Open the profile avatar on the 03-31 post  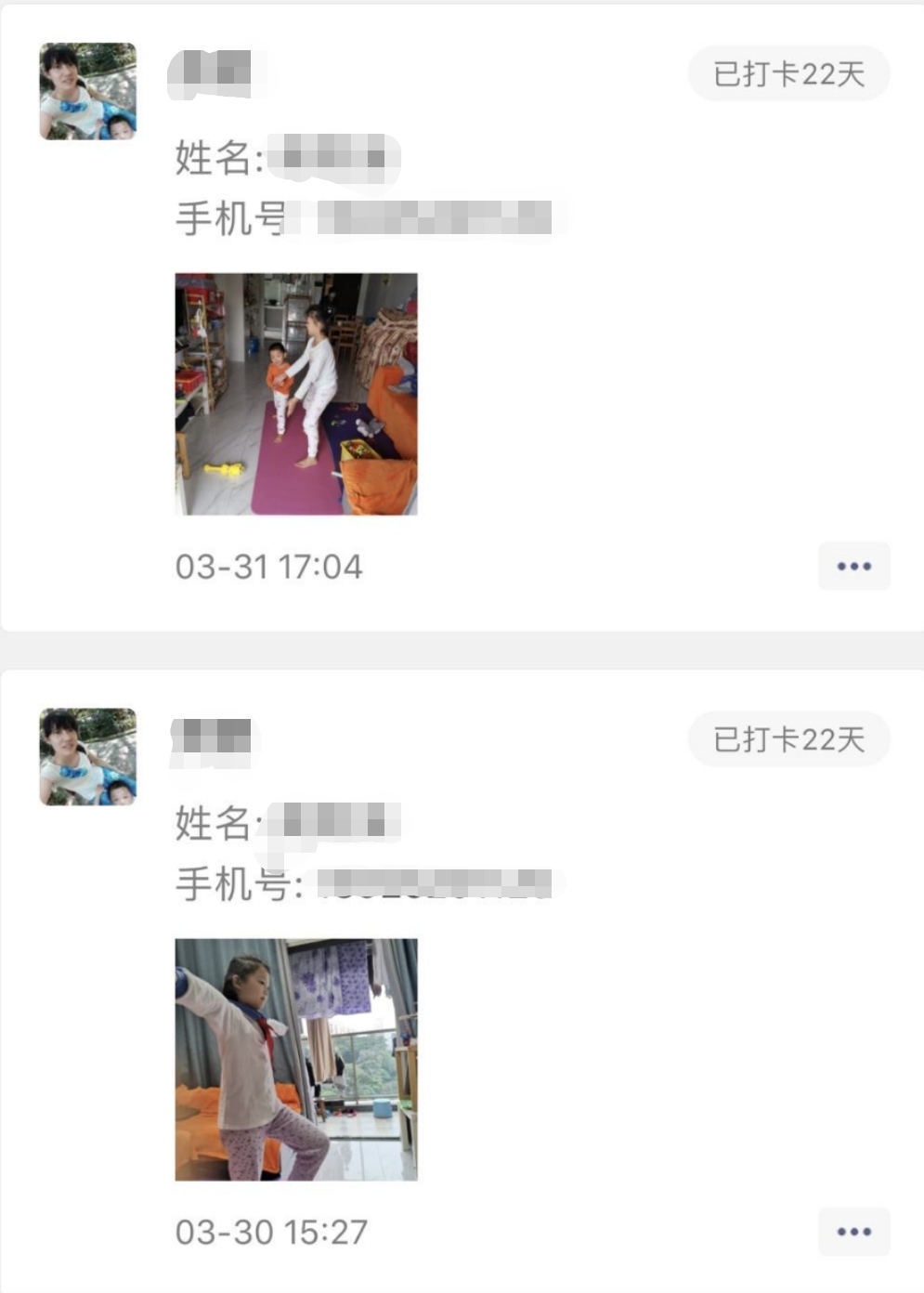pyautogui.click(x=88, y=91)
